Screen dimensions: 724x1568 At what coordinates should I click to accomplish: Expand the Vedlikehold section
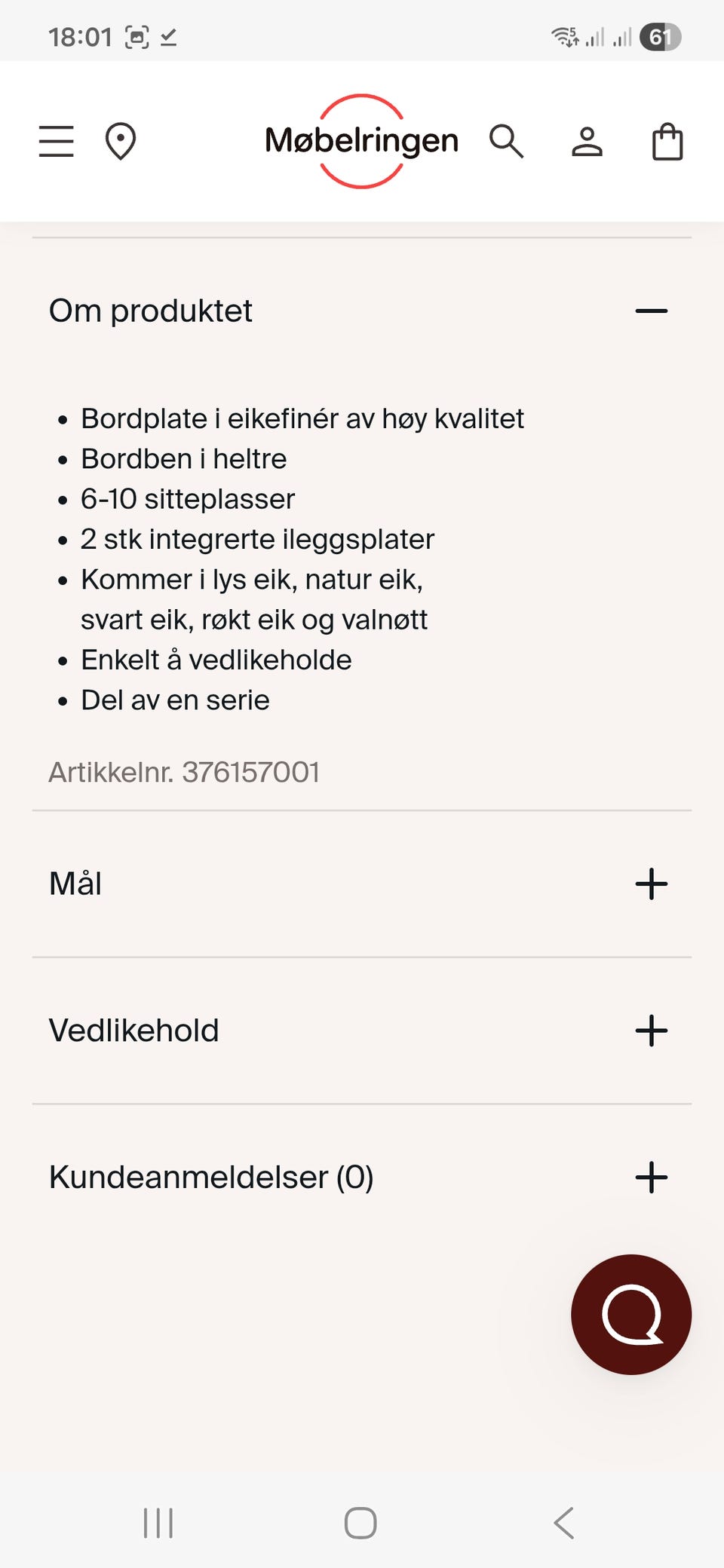pos(652,1031)
